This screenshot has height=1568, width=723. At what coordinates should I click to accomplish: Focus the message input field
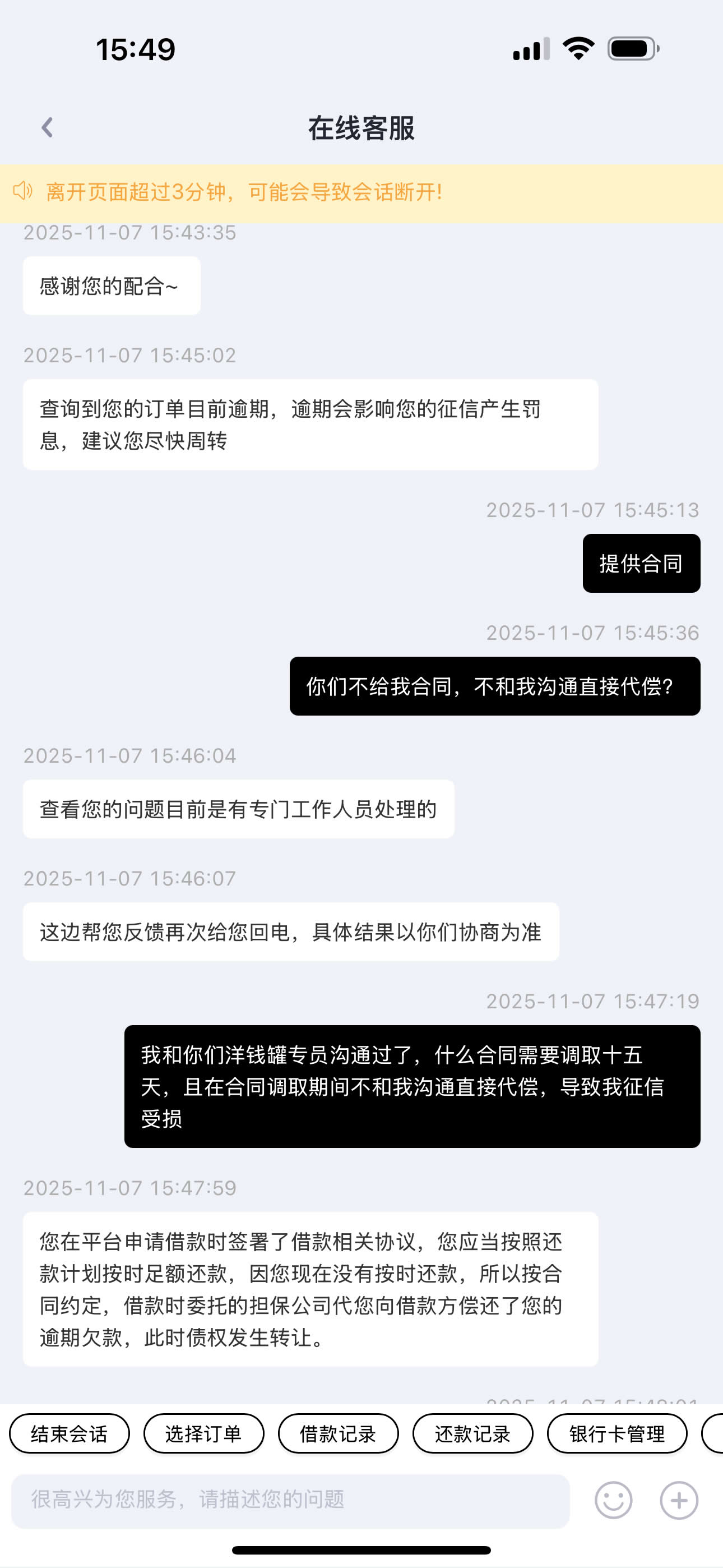click(291, 1499)
